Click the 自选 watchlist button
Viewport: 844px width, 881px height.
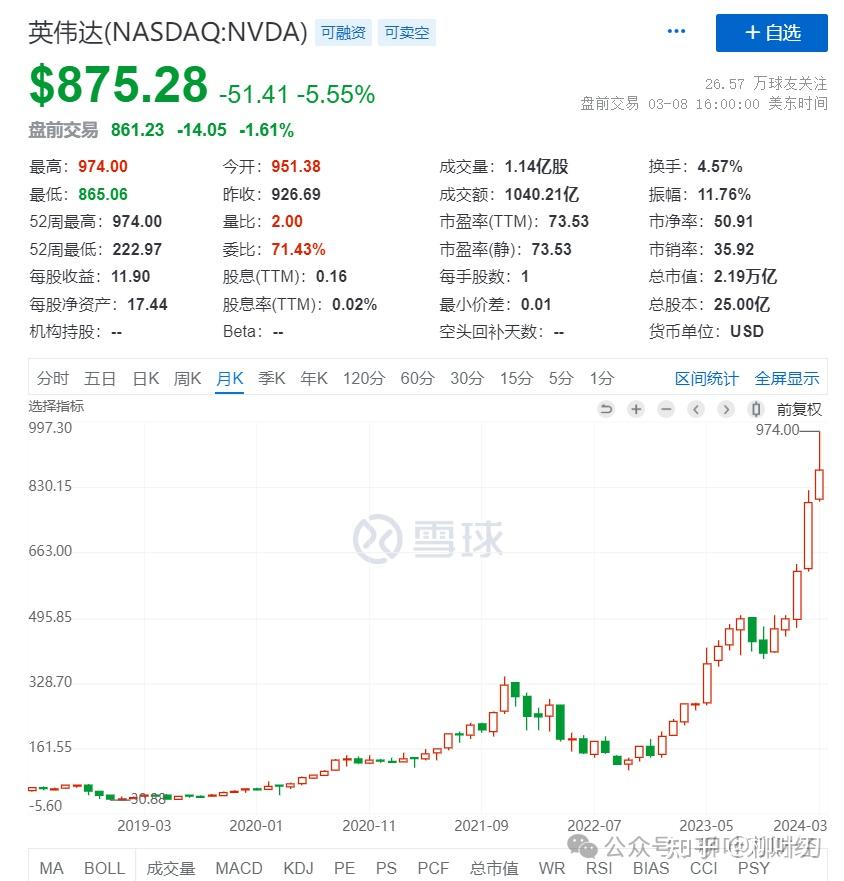pyautogui.click(x=772, y=33)
